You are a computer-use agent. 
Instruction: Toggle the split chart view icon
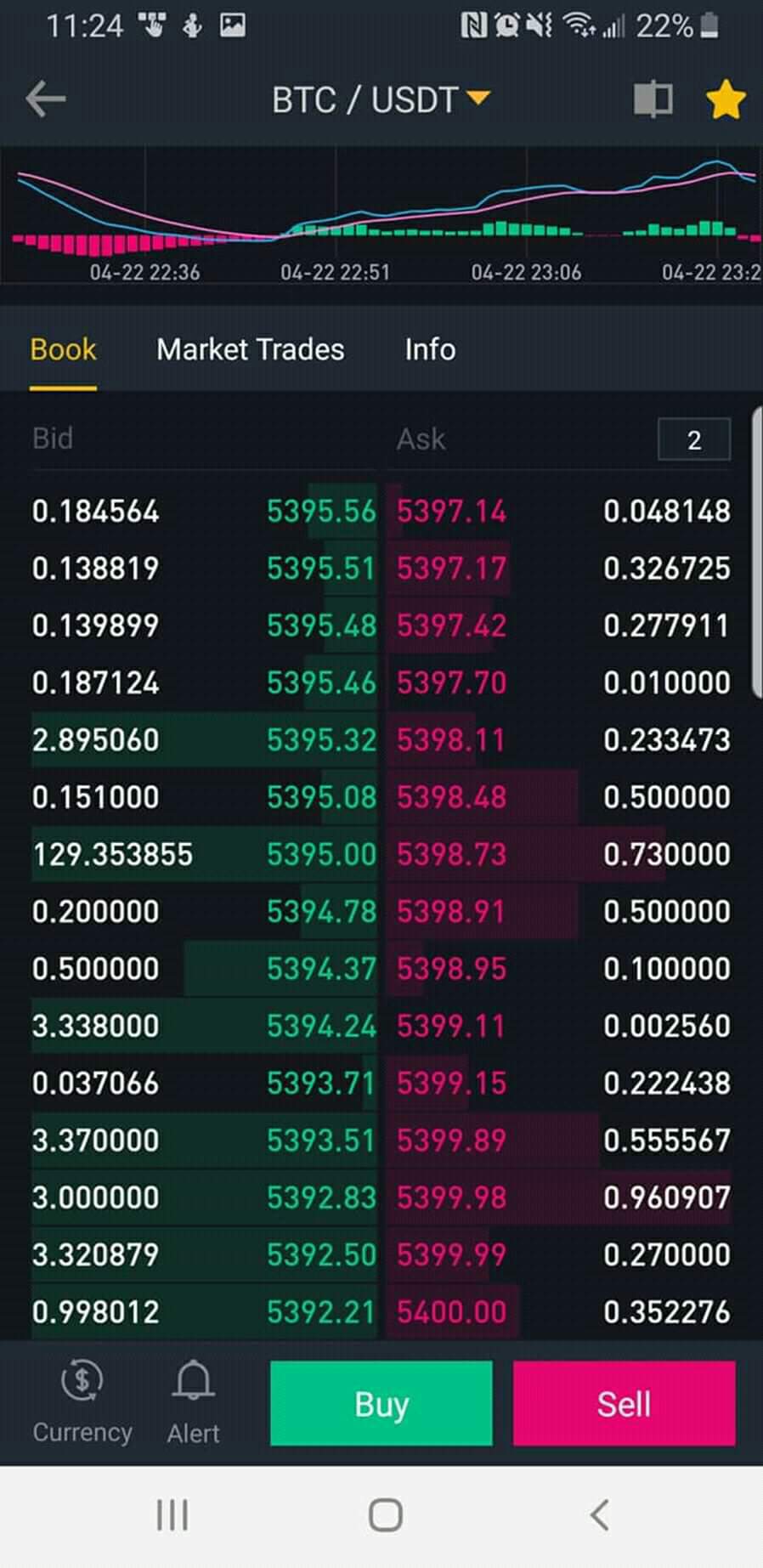tap(653, 99)
